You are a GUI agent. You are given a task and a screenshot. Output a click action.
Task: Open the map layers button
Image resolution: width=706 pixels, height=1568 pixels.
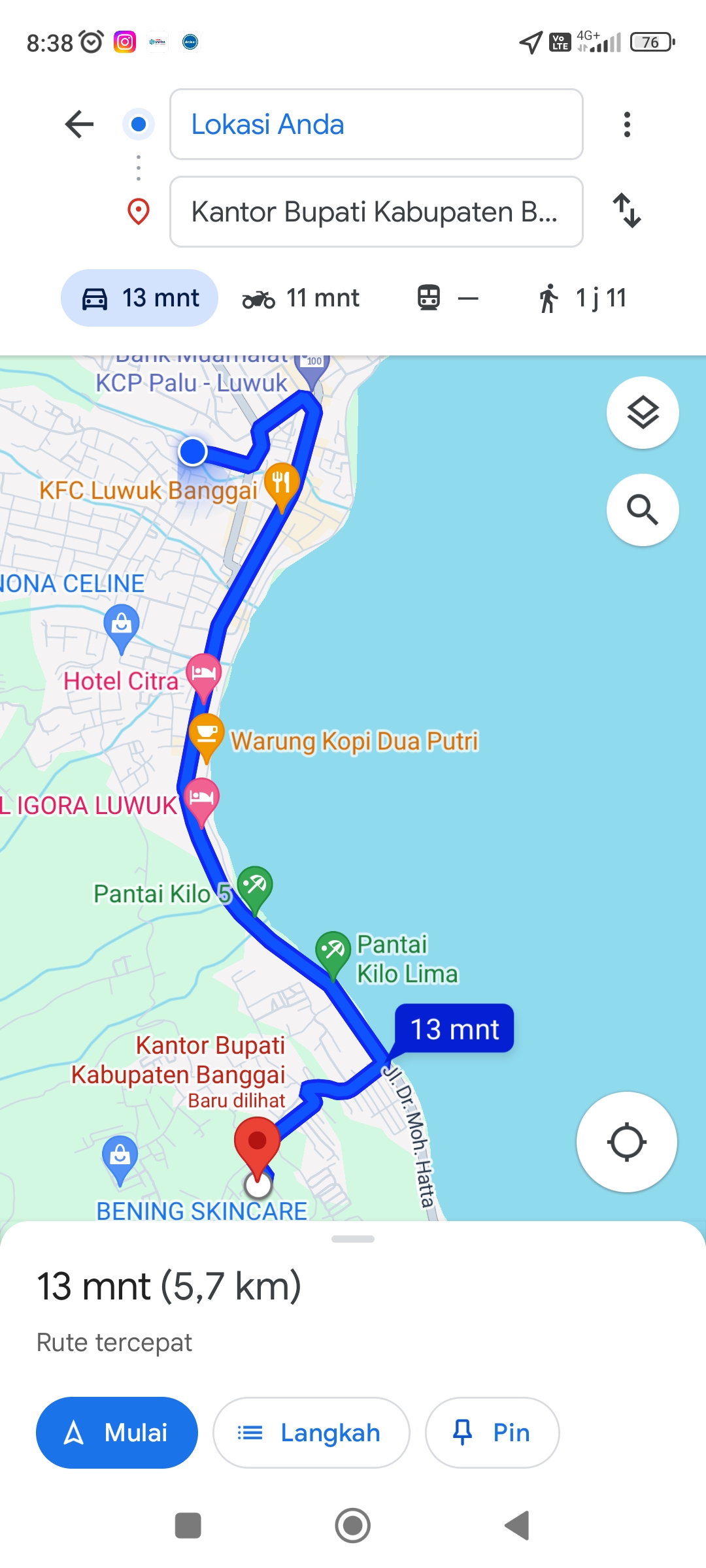643,412
